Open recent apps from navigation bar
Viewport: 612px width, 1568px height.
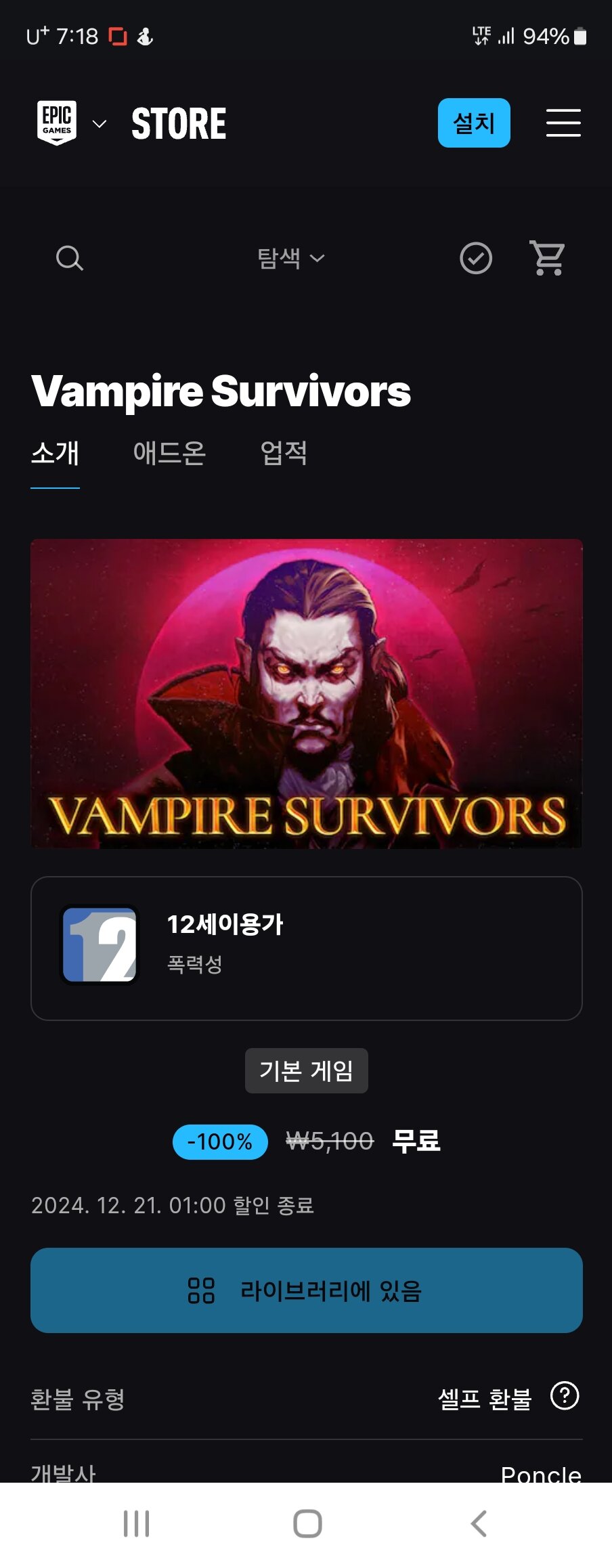(136, 1523)
